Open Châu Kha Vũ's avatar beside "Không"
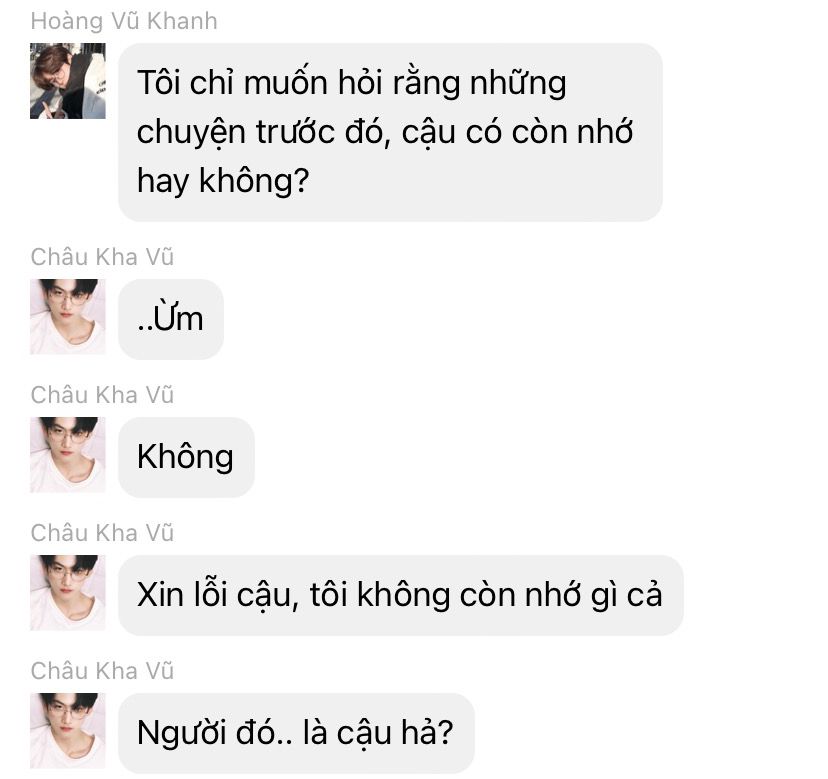The image size is (828, 779). (68, 455)
